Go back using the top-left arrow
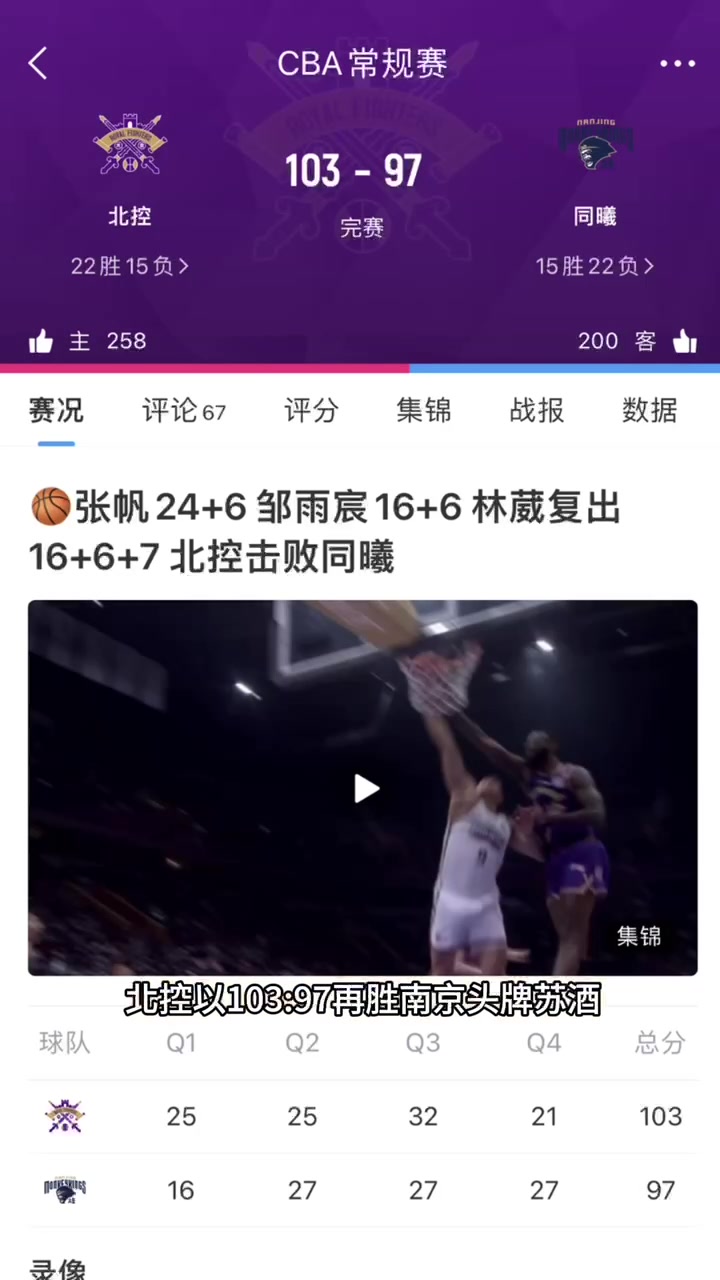This screenshot has height=1280, width=720. (x=38, y=63)
